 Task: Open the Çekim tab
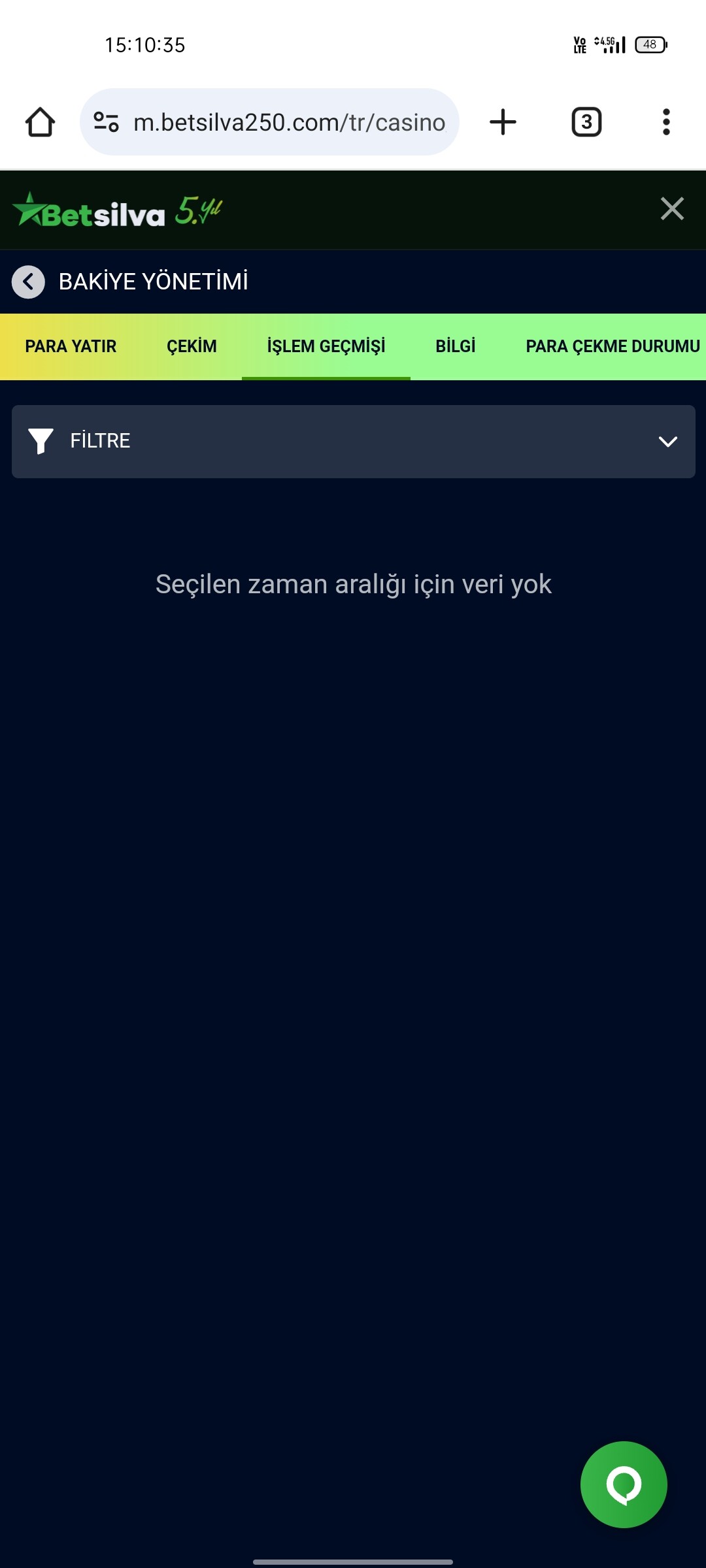tap(192, 346)
